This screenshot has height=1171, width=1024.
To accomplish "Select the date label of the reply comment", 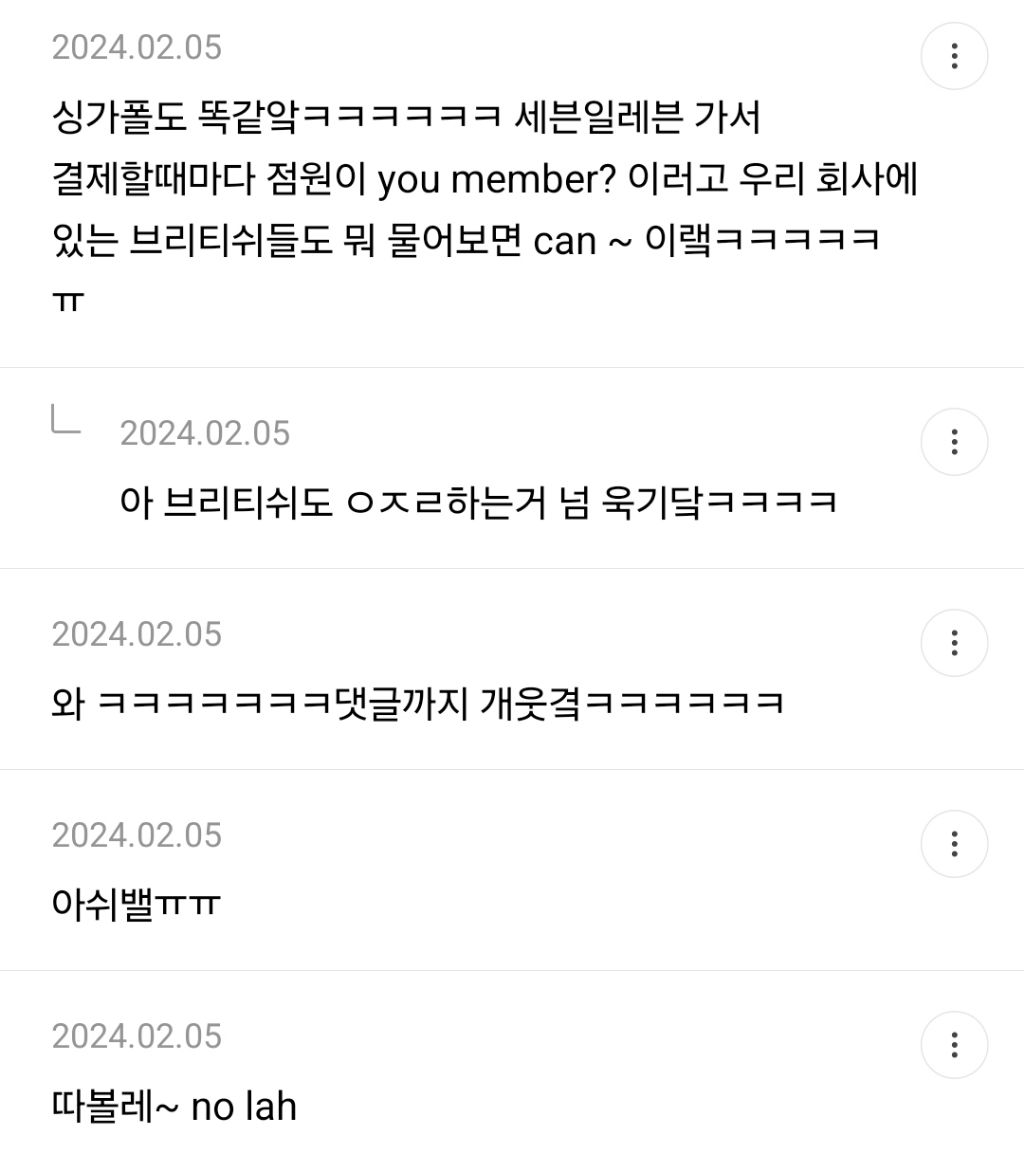I will pos(205,433).
